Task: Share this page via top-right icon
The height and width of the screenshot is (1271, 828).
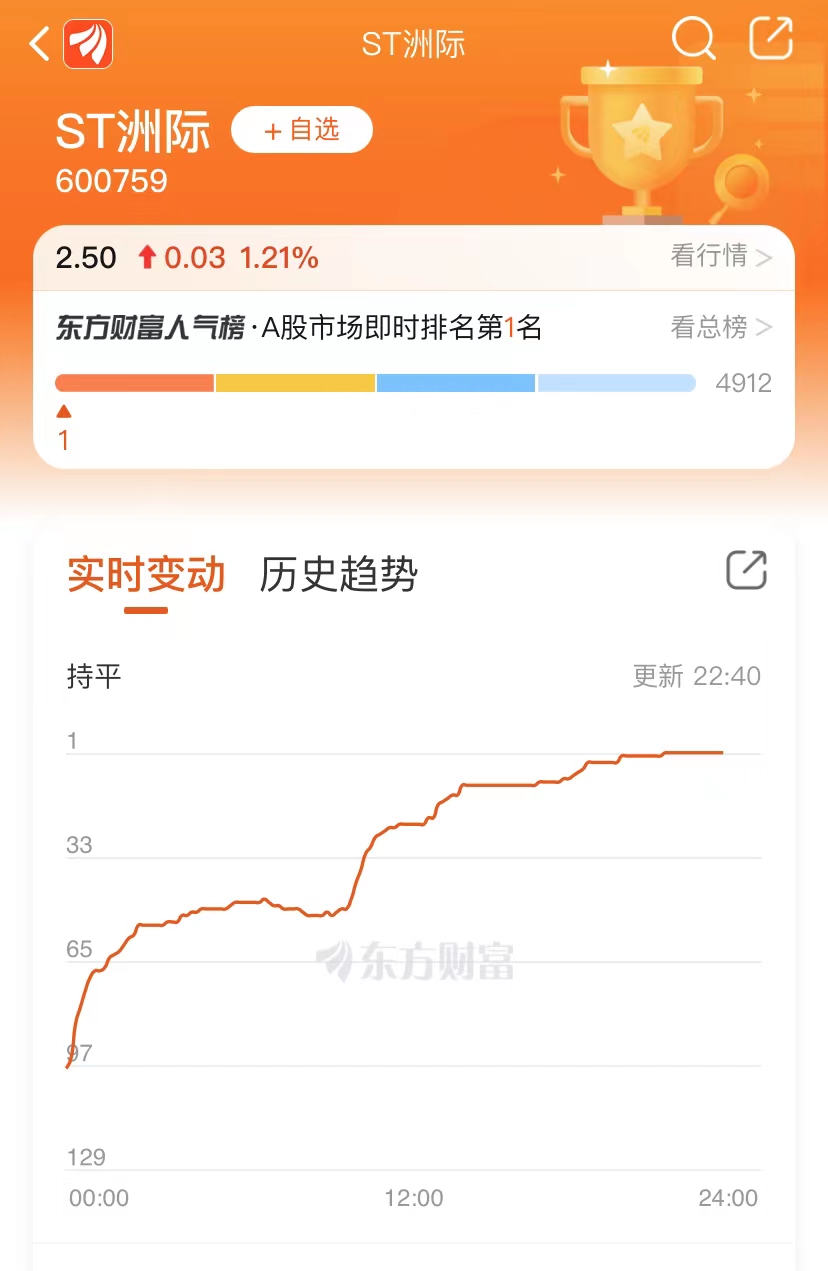Action: [770, 40]
